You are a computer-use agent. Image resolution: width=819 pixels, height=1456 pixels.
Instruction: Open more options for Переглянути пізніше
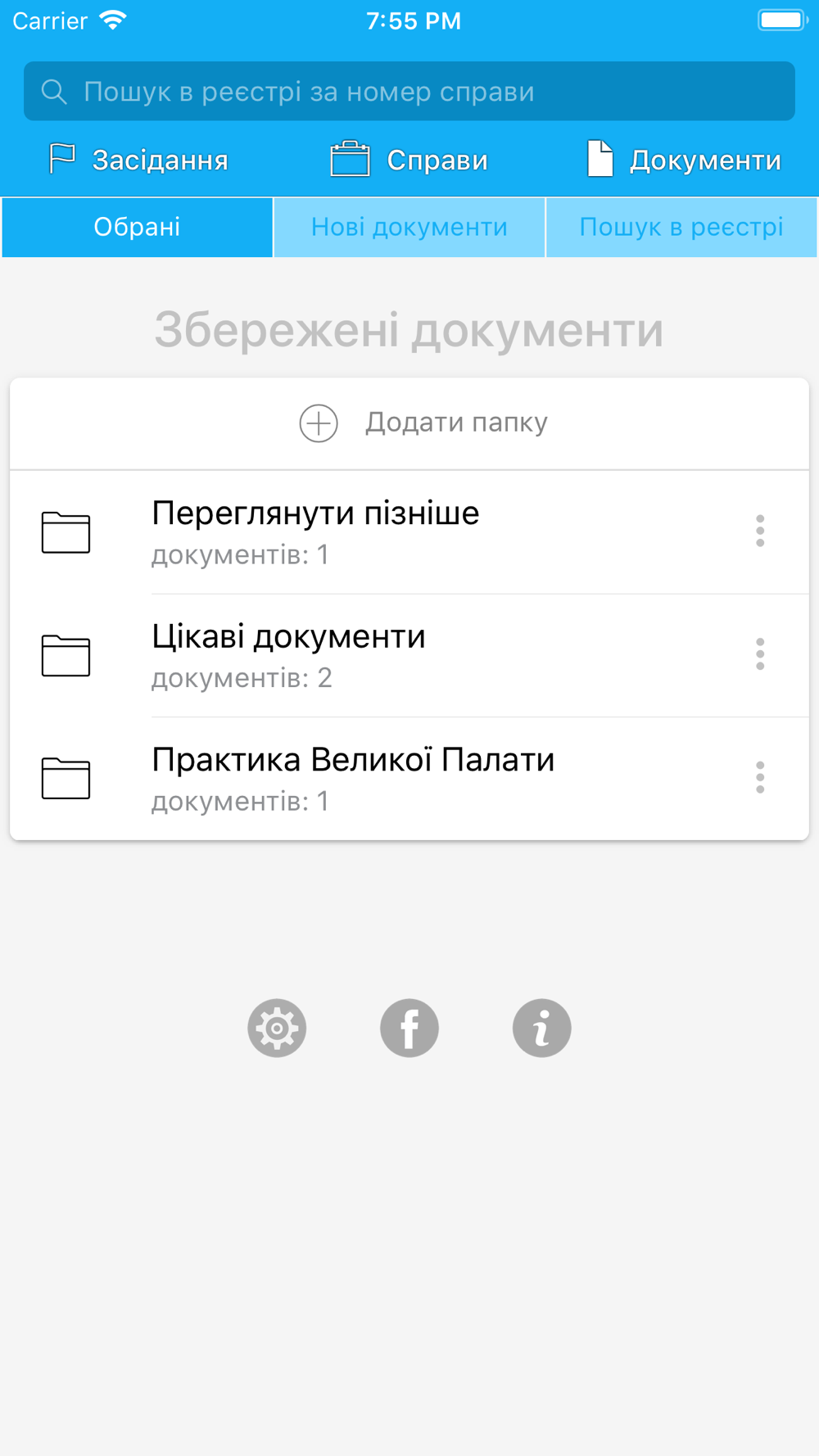[x=760, y=531]
